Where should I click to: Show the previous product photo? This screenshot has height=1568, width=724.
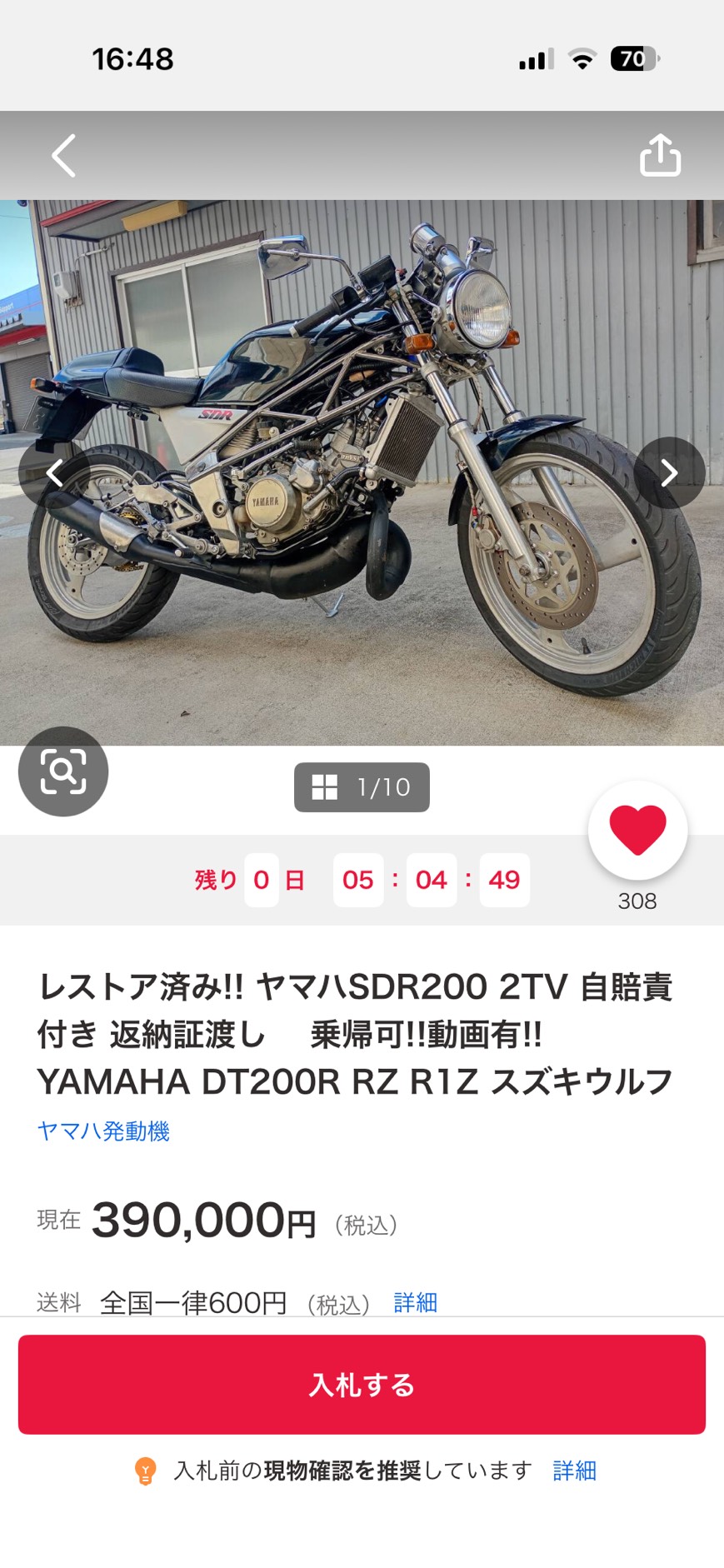click(x=55, y=472)
